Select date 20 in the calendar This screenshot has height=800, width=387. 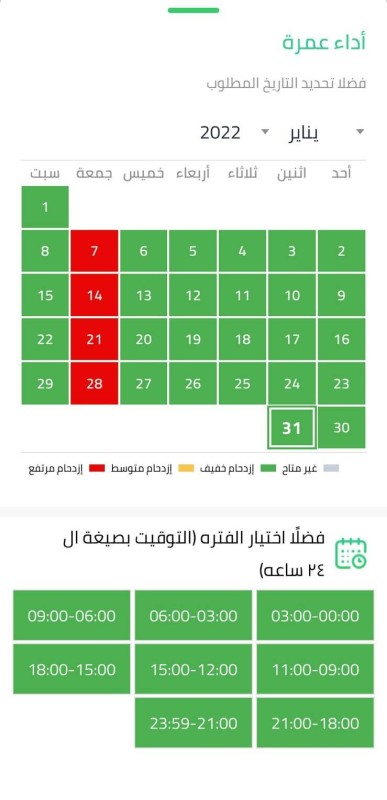(x=144, y=339)
